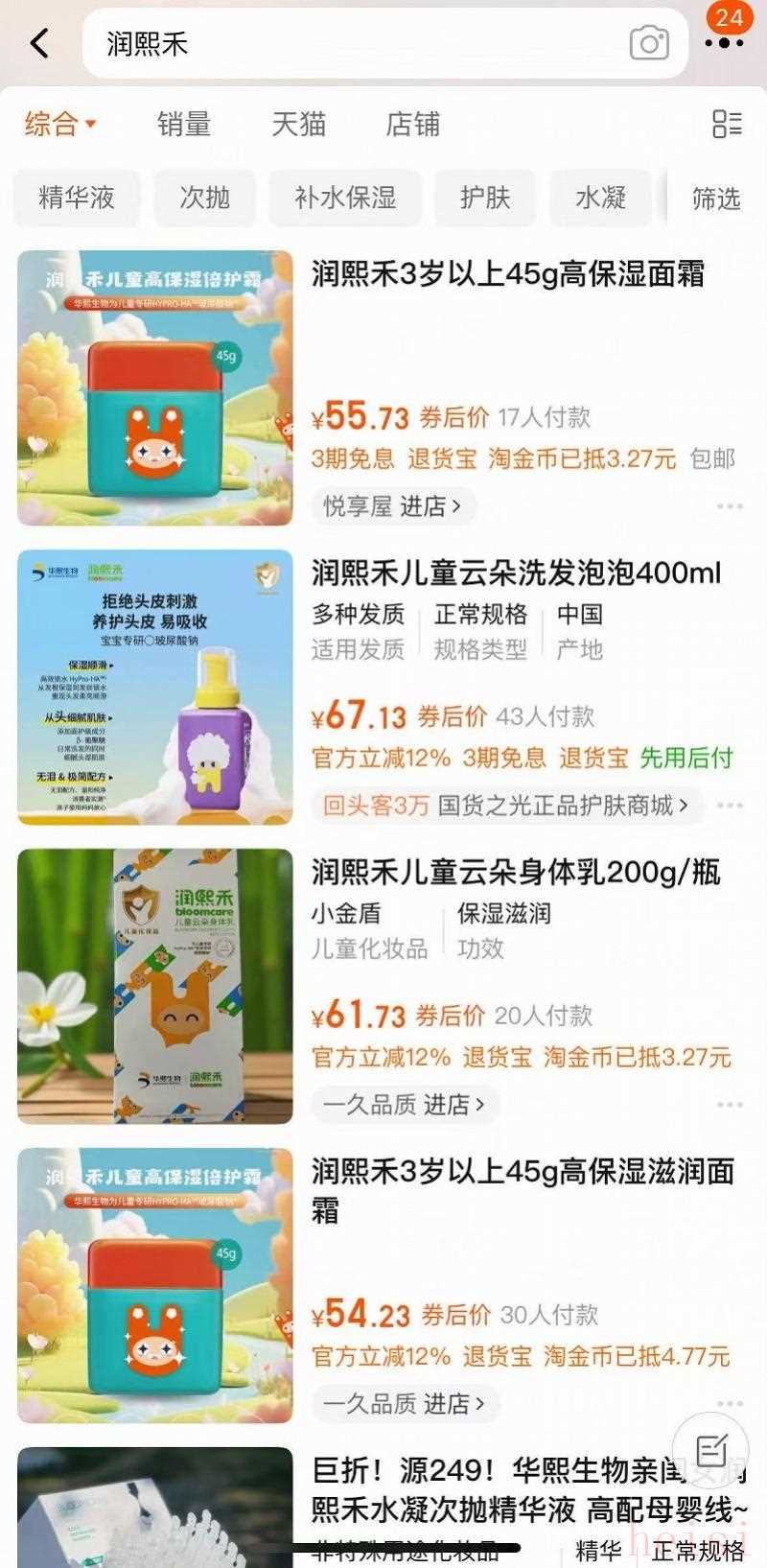
Task: Open the 综合 sort dropdown
Action: 60,124
